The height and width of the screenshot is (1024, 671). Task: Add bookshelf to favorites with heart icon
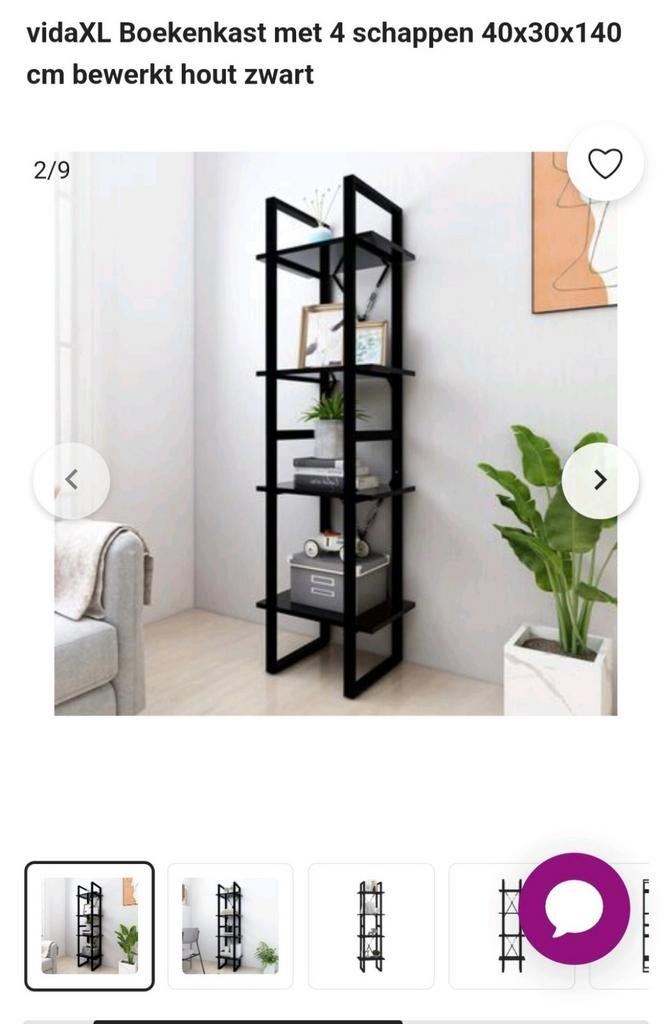pyautogui.click(x=604, y=163)
